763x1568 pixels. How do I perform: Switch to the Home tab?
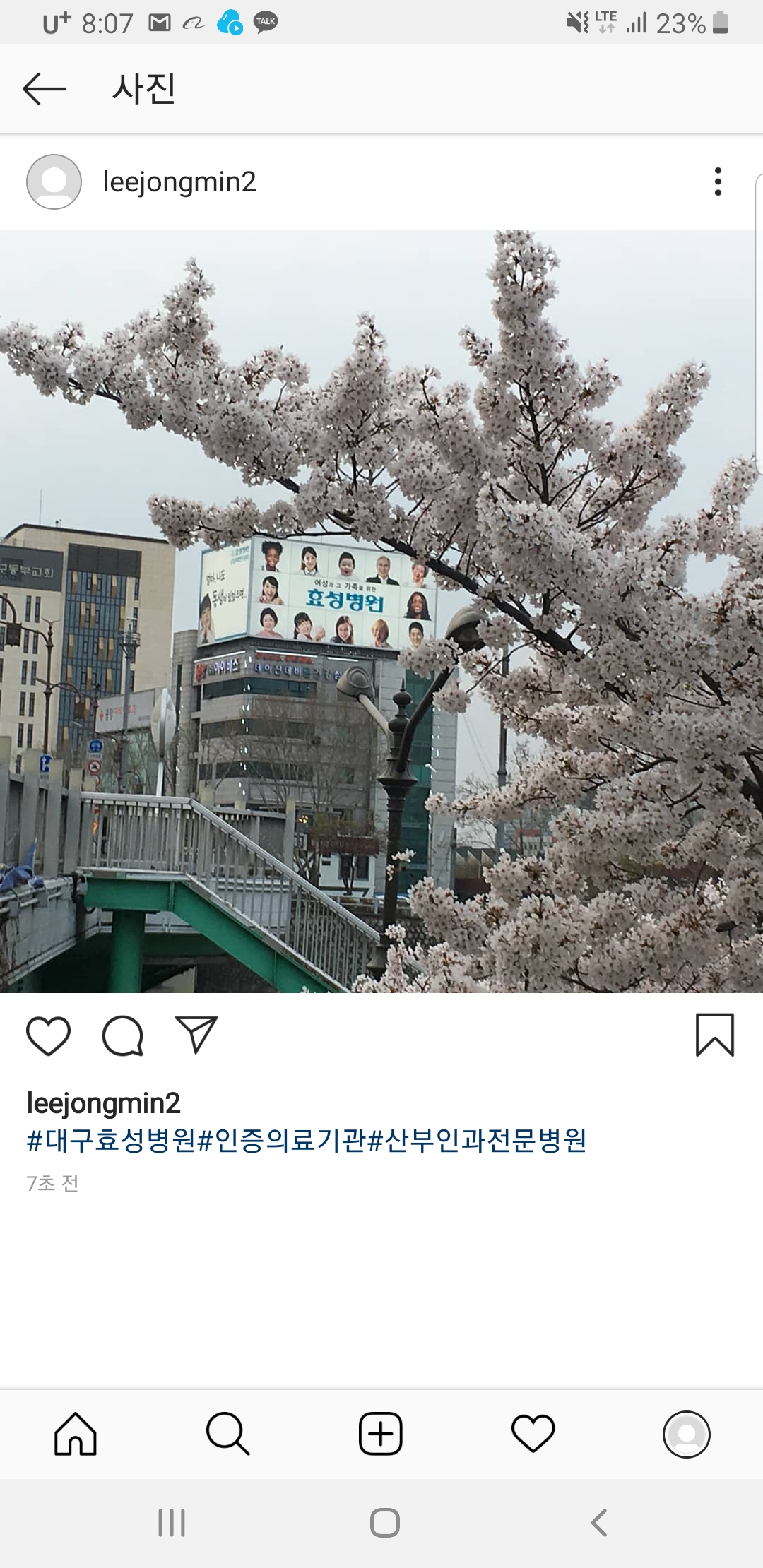(76, 1434)
